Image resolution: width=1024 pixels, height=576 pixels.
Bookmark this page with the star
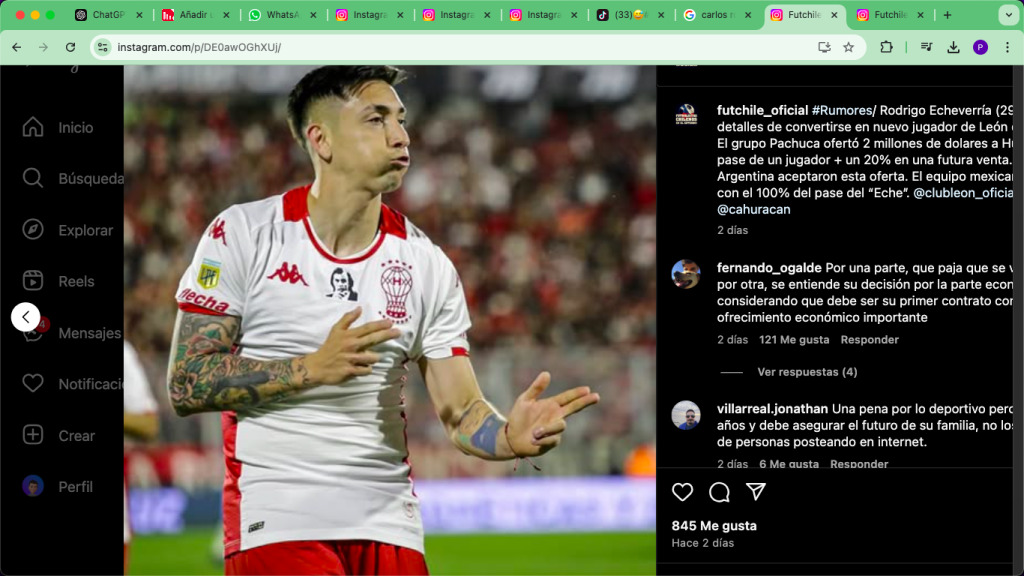coord(848,47)
